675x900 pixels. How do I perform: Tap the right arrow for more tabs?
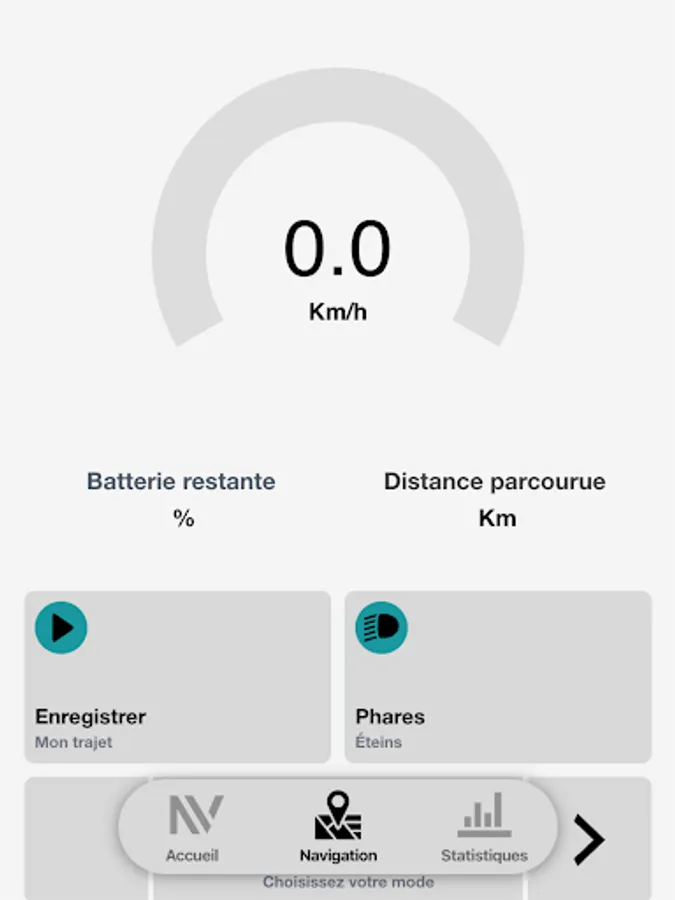pos(589,839)
